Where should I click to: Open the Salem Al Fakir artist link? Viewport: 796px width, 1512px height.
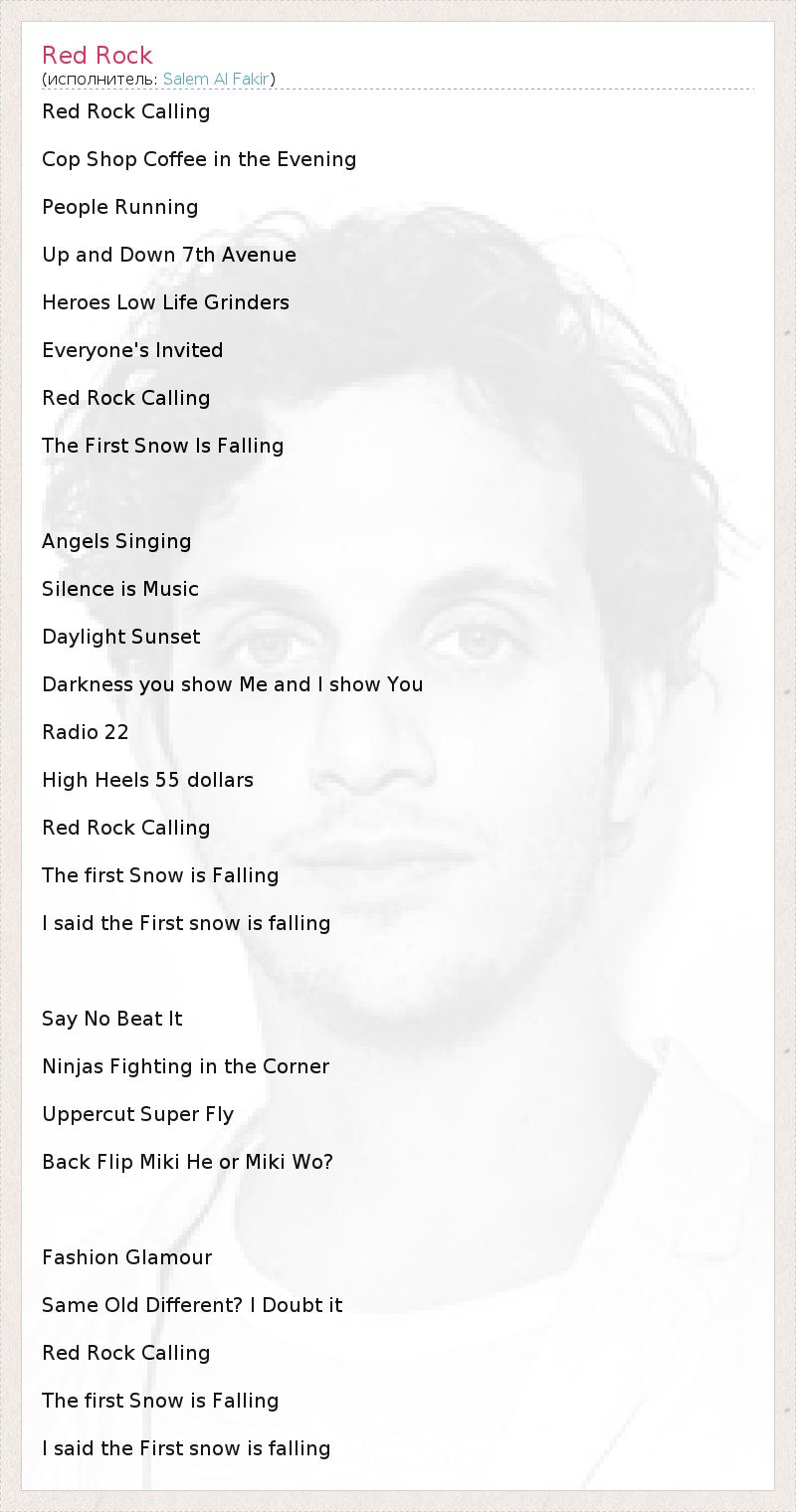[x=216, y=79]
